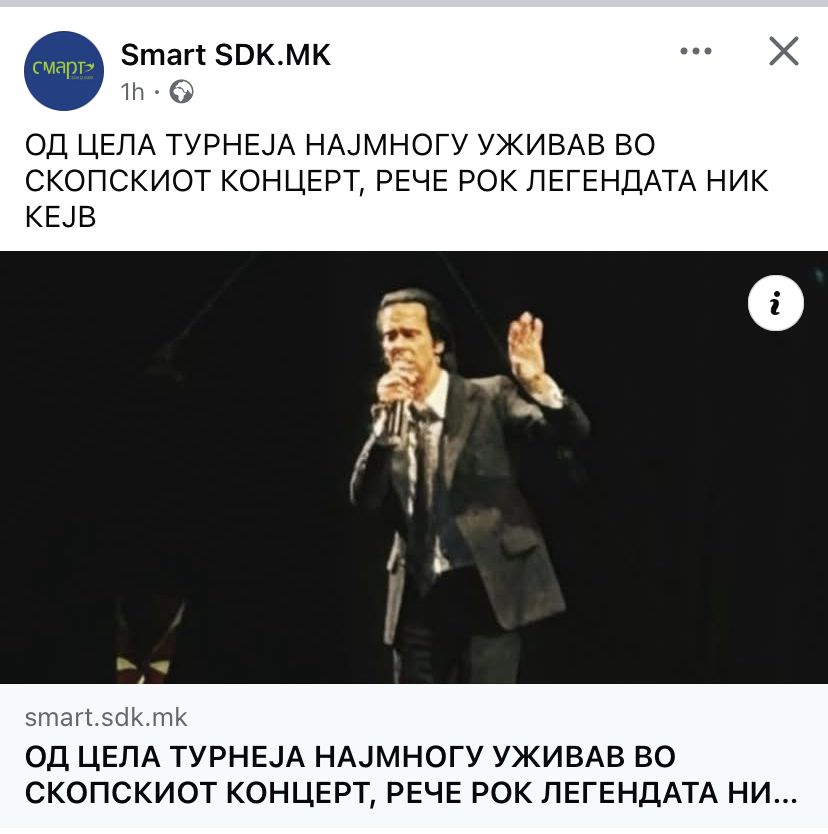Viewport: 828px width, 834px height.
Task: Open the post's three-dot options menu
Action: pyautogui.click(x=696, y=51)
